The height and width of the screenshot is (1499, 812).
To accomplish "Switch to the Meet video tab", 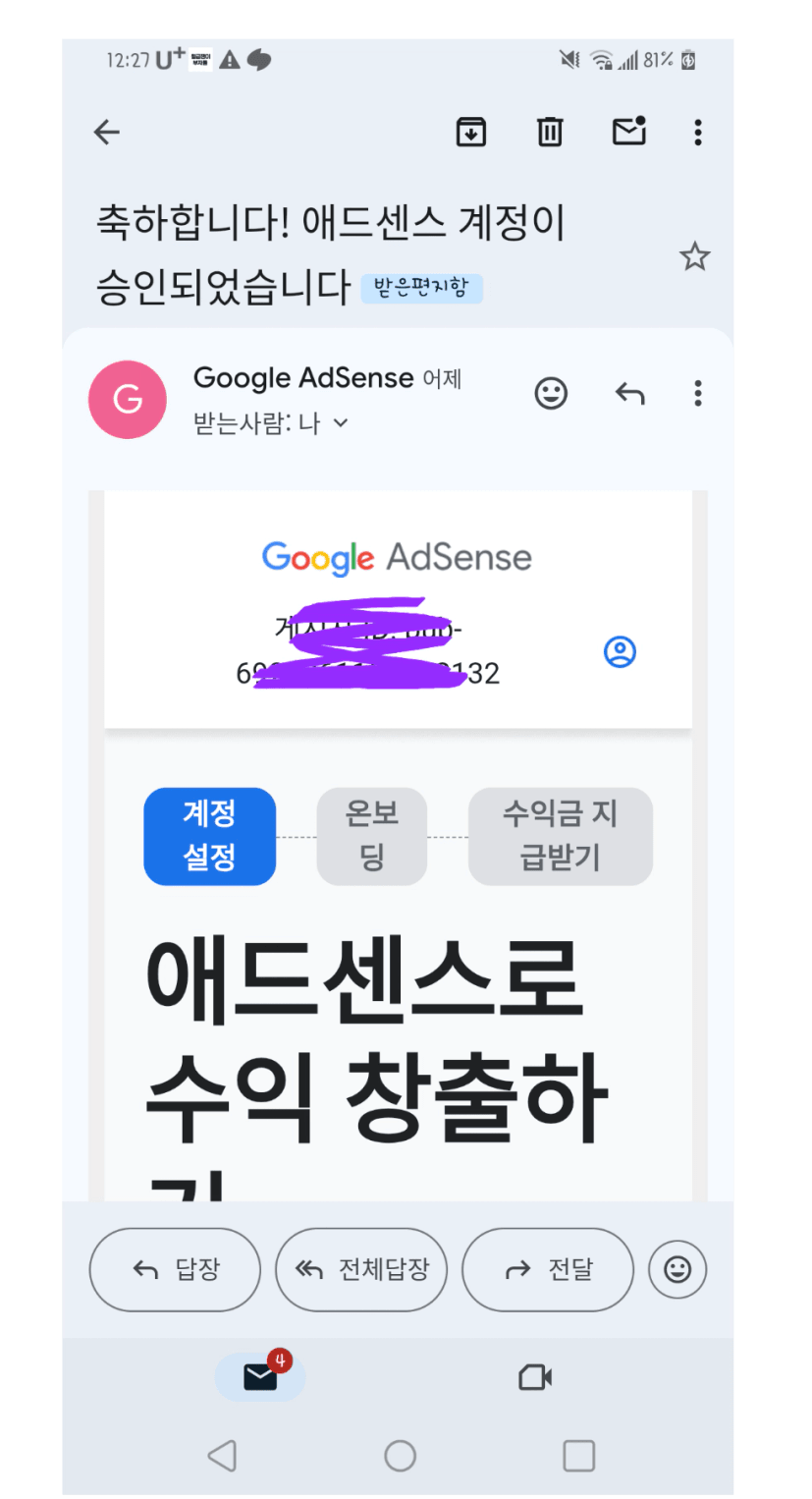I will pyautogui.click(x=535, y=1377).
